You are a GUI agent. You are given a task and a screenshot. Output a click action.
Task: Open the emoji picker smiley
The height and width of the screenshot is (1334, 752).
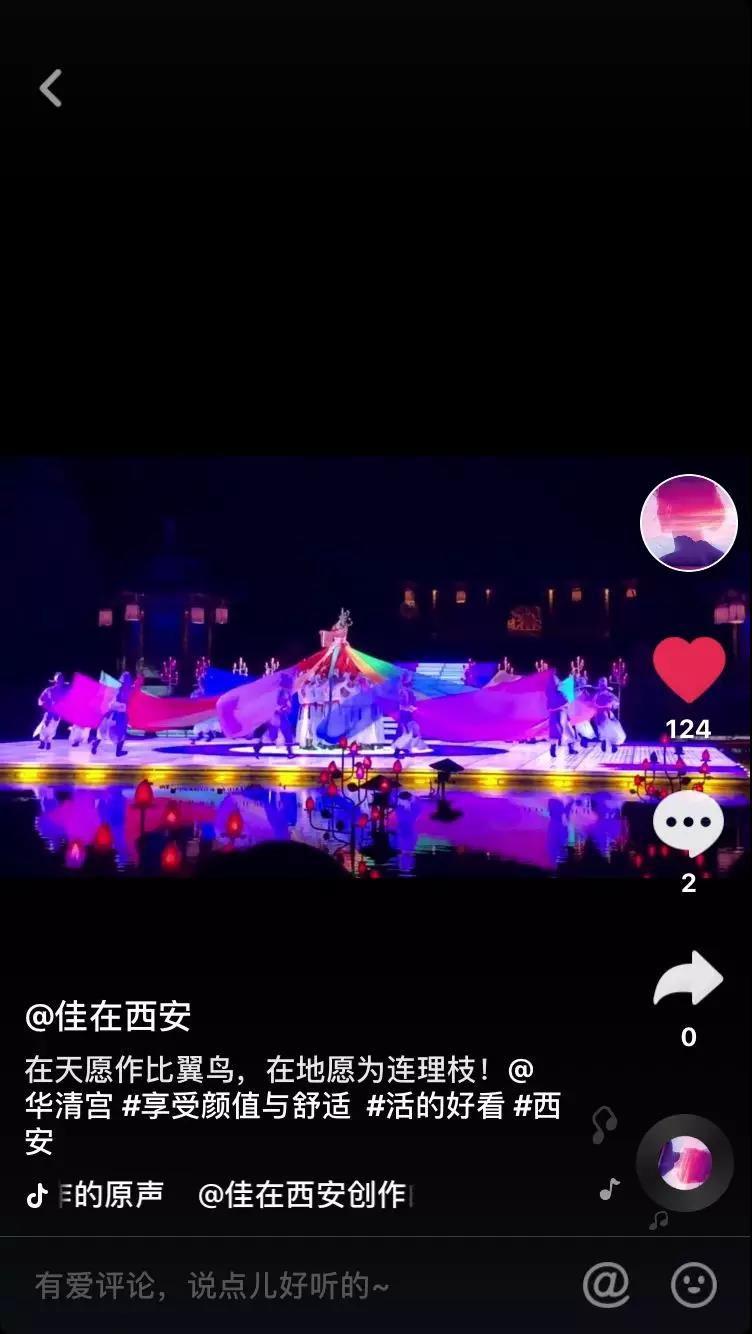(x=694, y=1285)
